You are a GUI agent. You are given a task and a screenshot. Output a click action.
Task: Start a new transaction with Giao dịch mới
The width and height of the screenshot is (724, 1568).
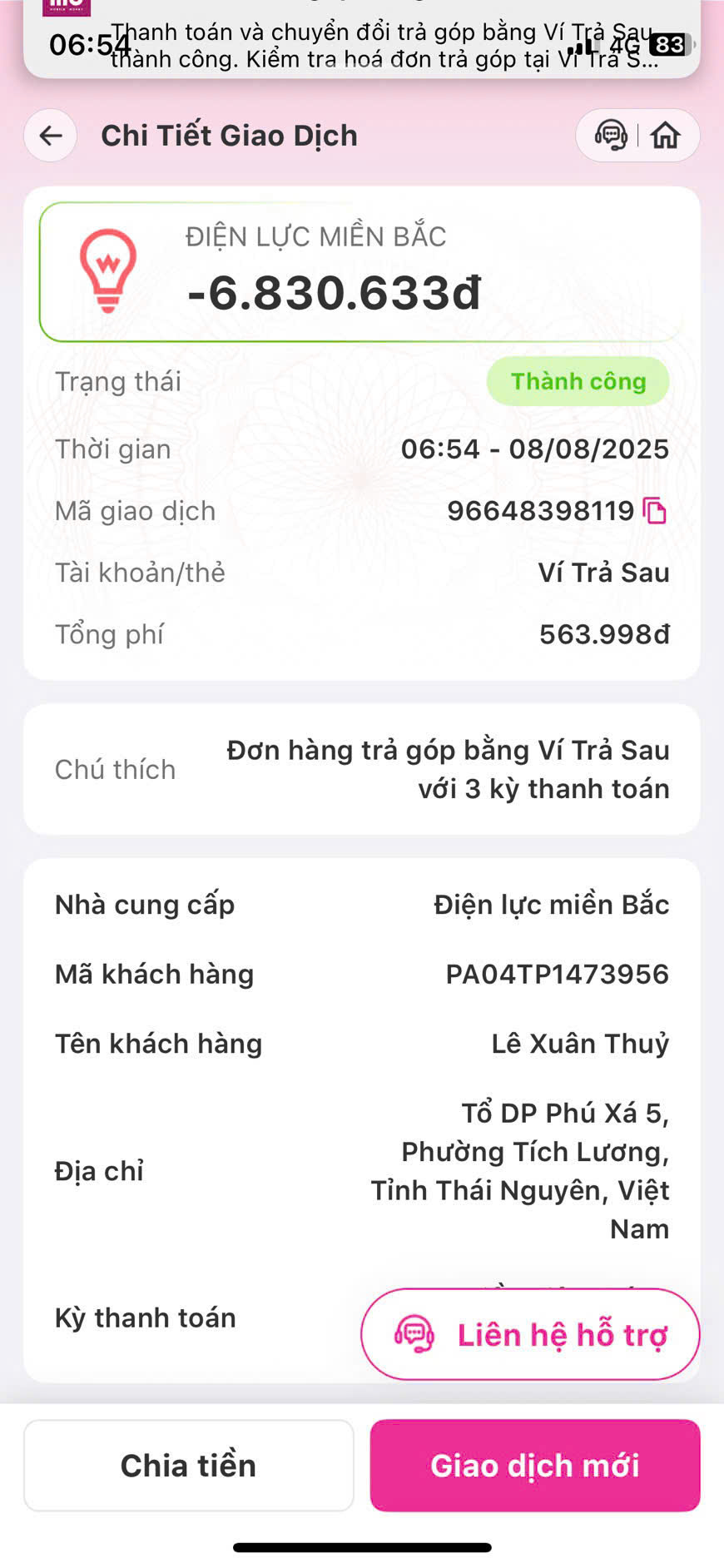click(534, 1466)
